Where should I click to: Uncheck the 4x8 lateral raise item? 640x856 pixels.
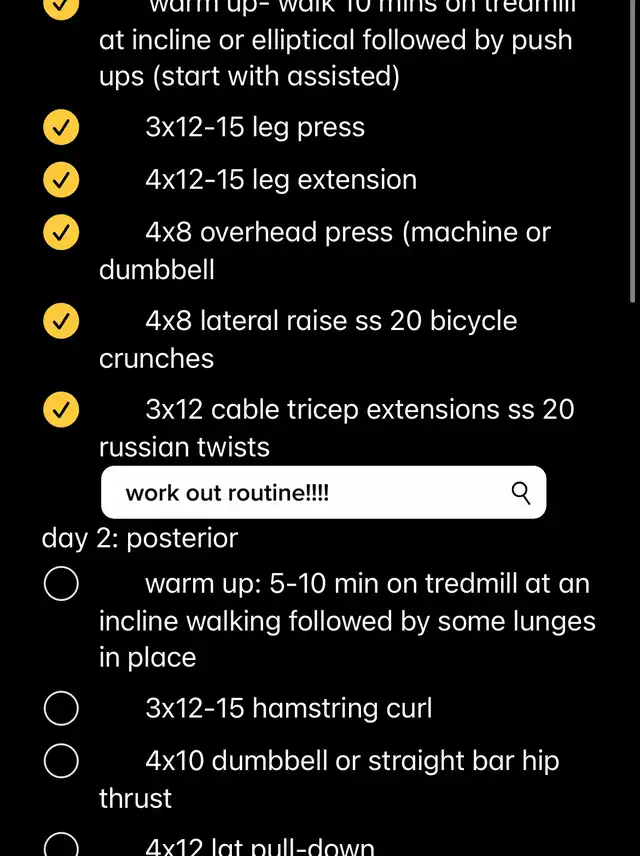coord(62,322)
